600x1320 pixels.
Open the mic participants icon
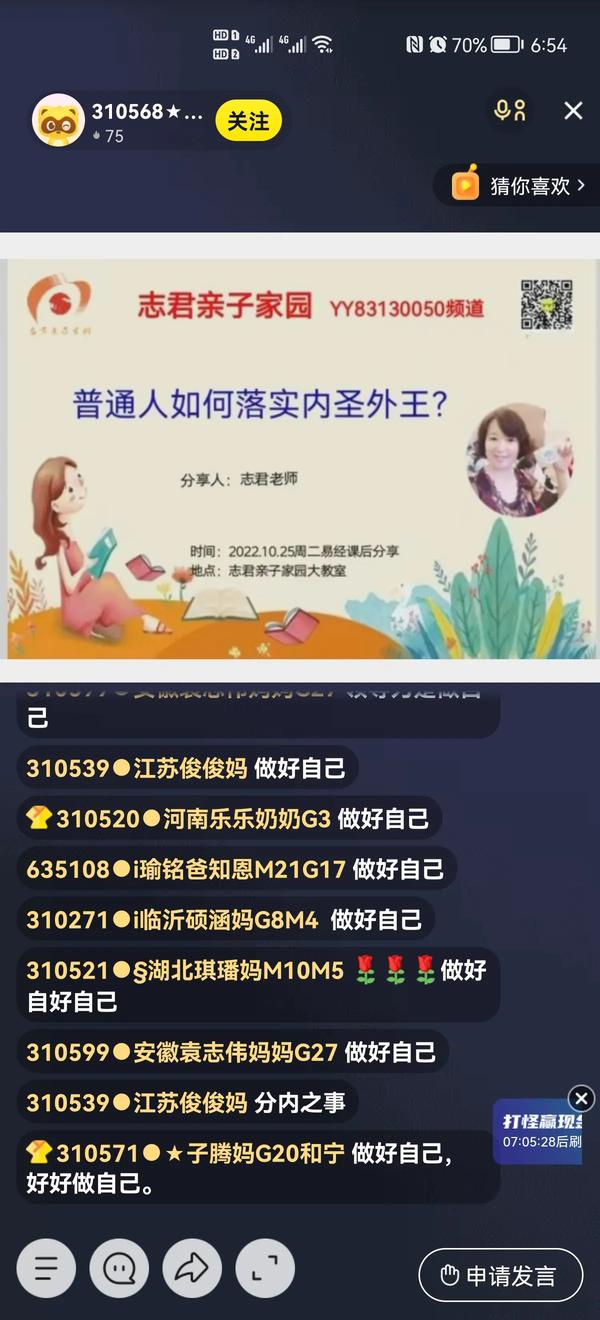pos(510,110)
